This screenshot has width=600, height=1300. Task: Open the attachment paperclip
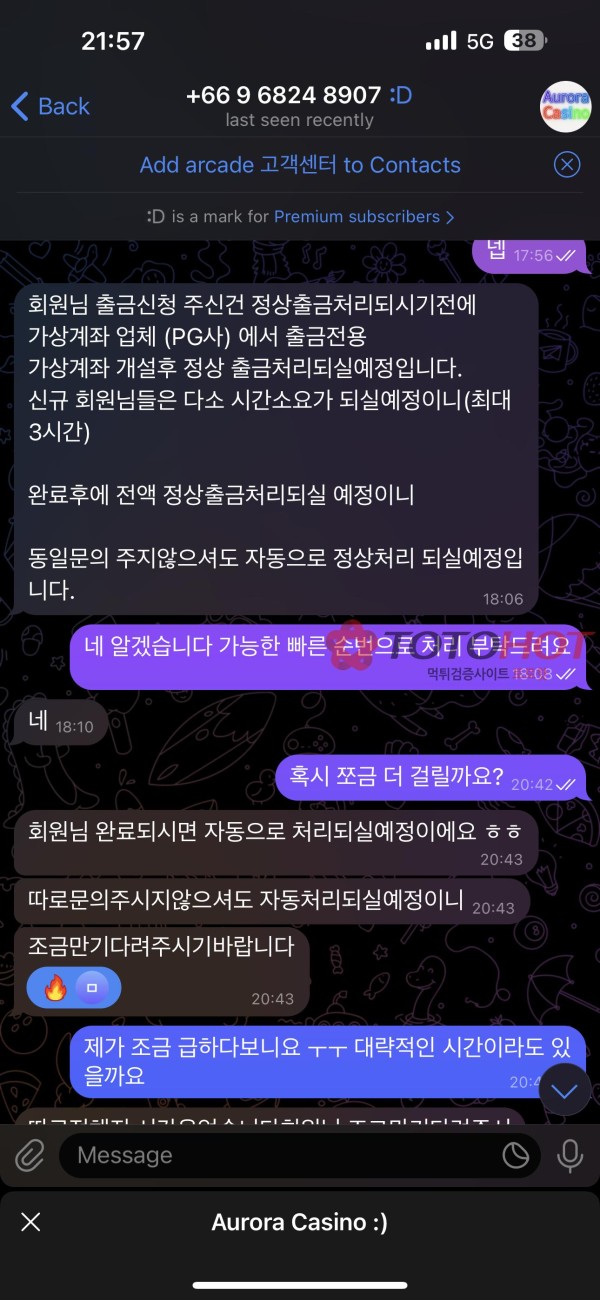coord(30,1156)
